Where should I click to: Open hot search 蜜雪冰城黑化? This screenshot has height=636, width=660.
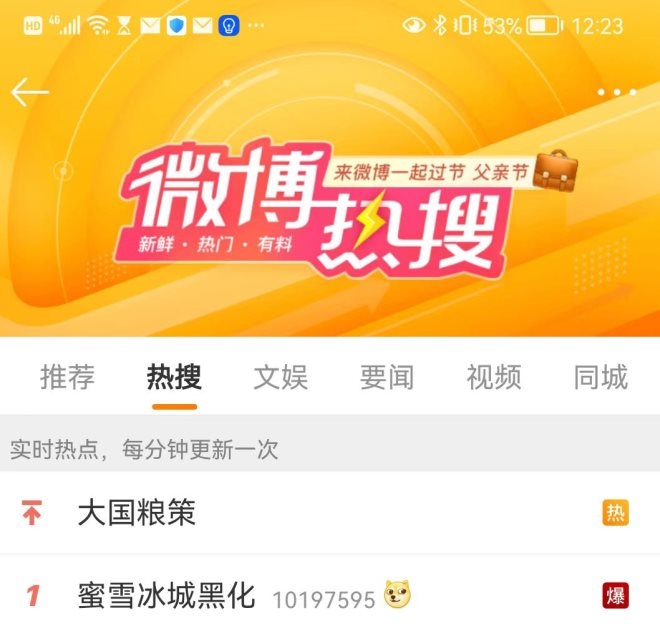click(167, 596)
